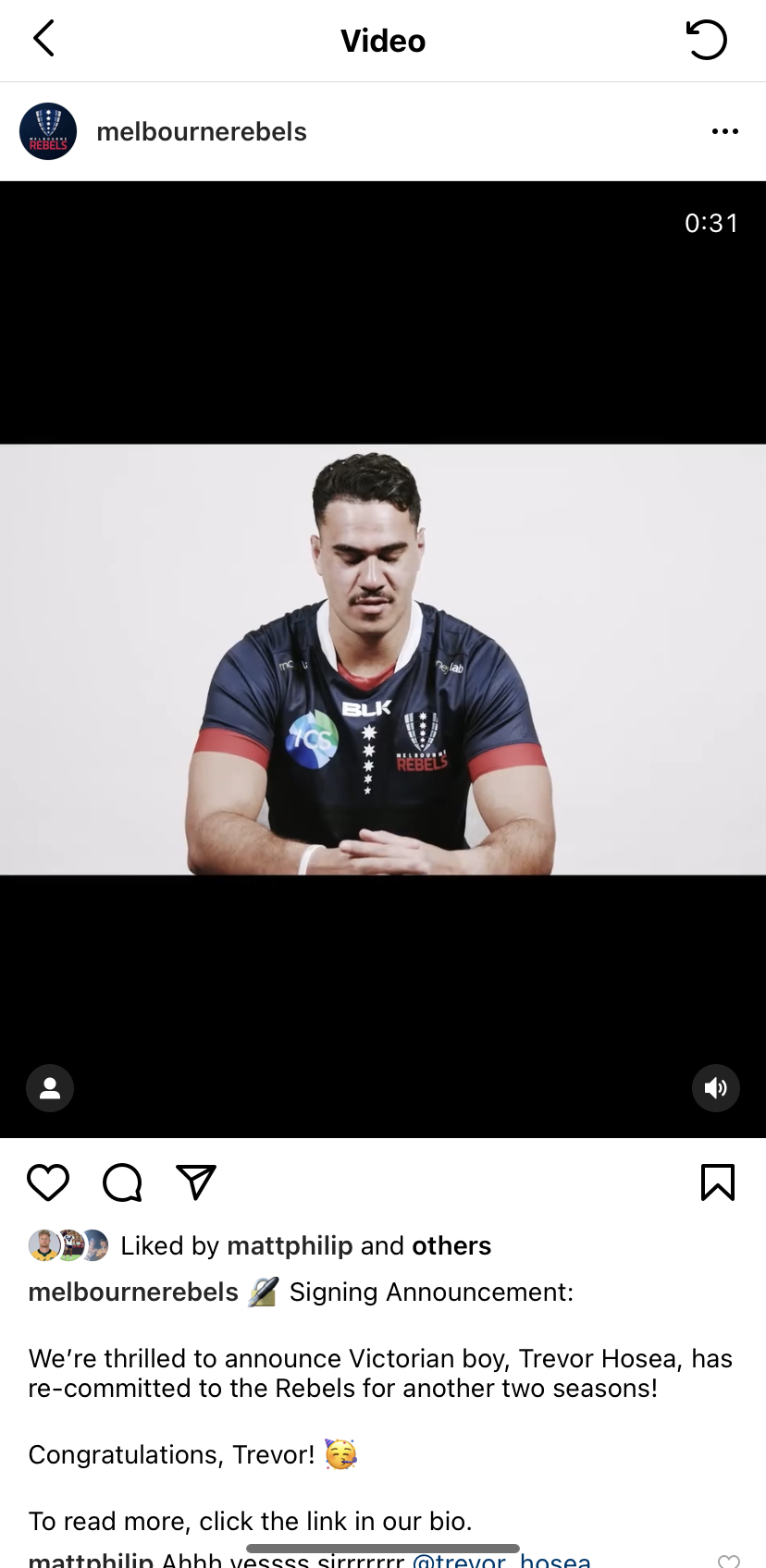The height and width of the screenshot is (1568, 766).
Task: Mute the video sound
Action: click(715, 1088)
